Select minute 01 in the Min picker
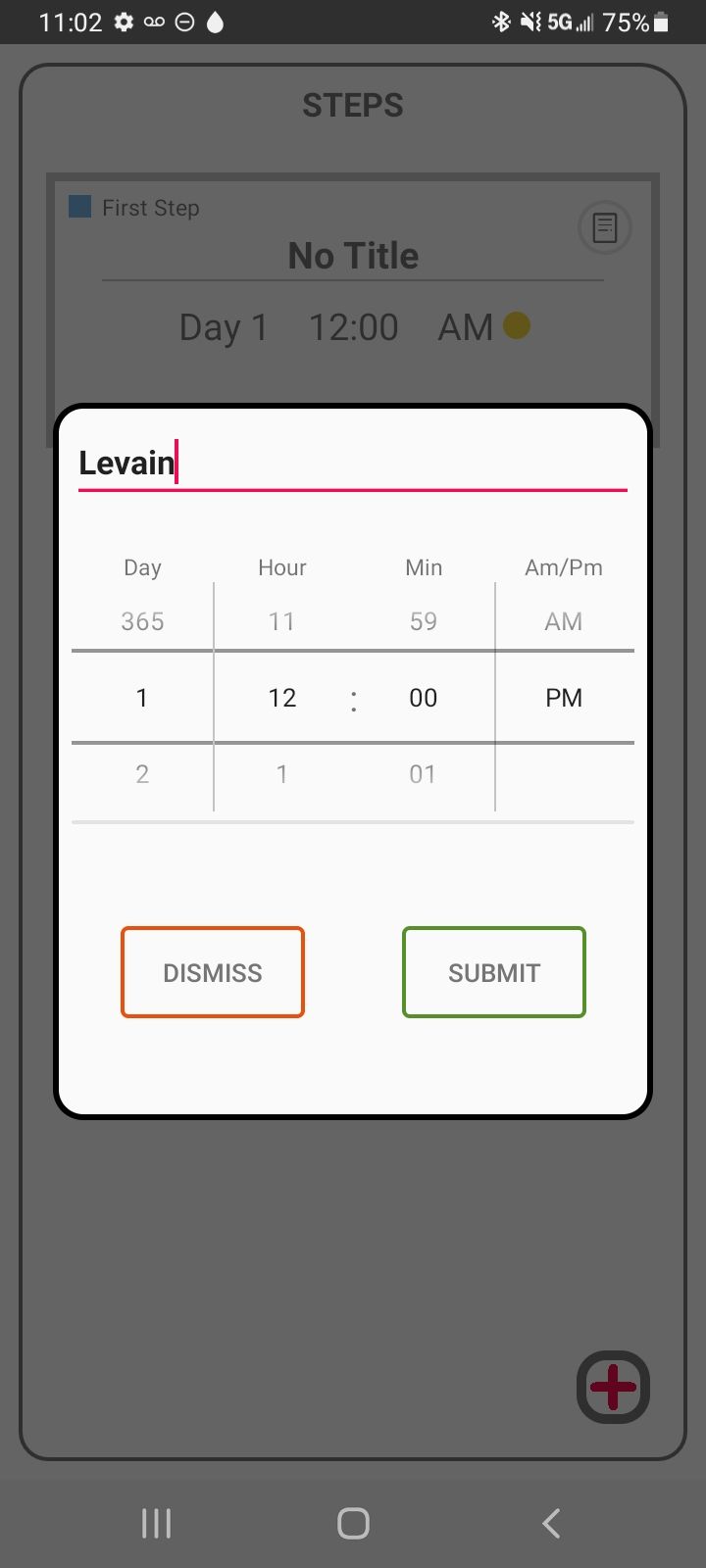 [x=423, y=774]
